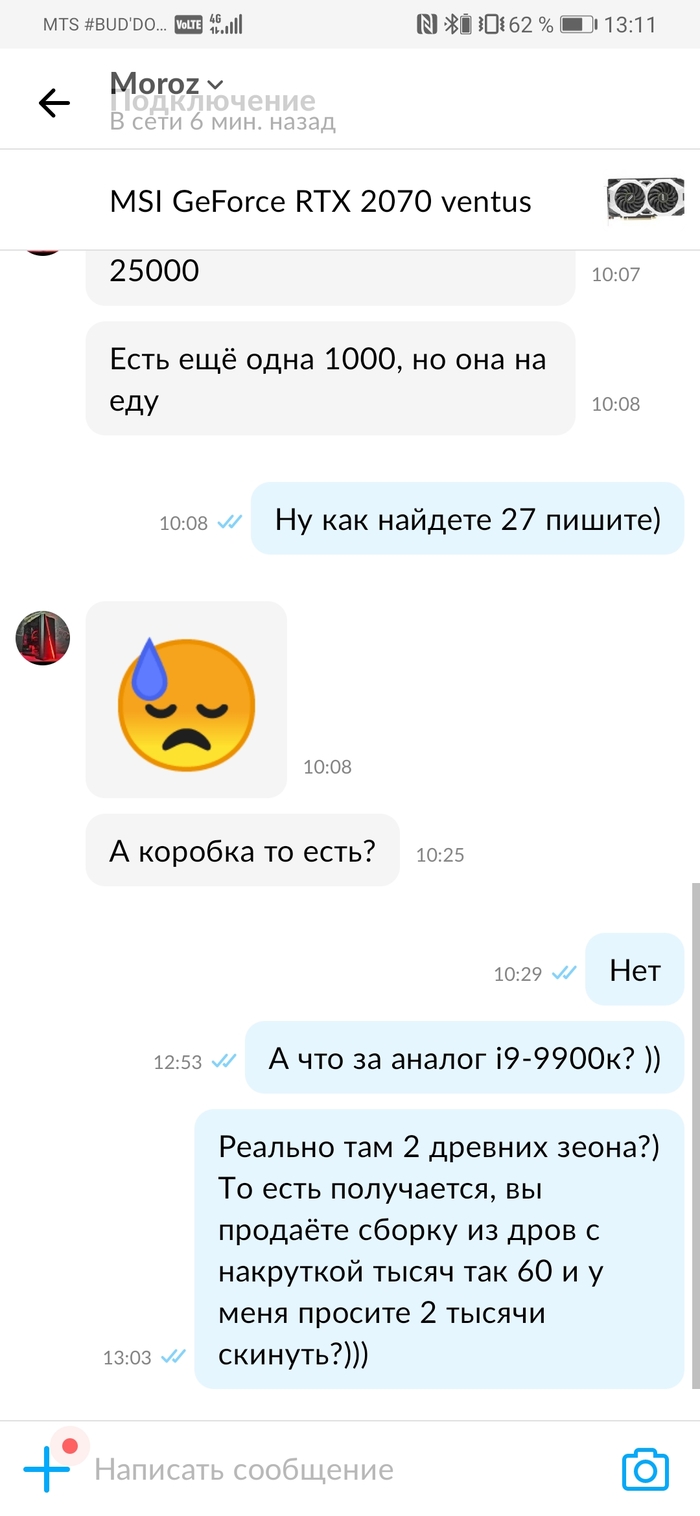Go back from the Moroz chat

click(54, 102)
